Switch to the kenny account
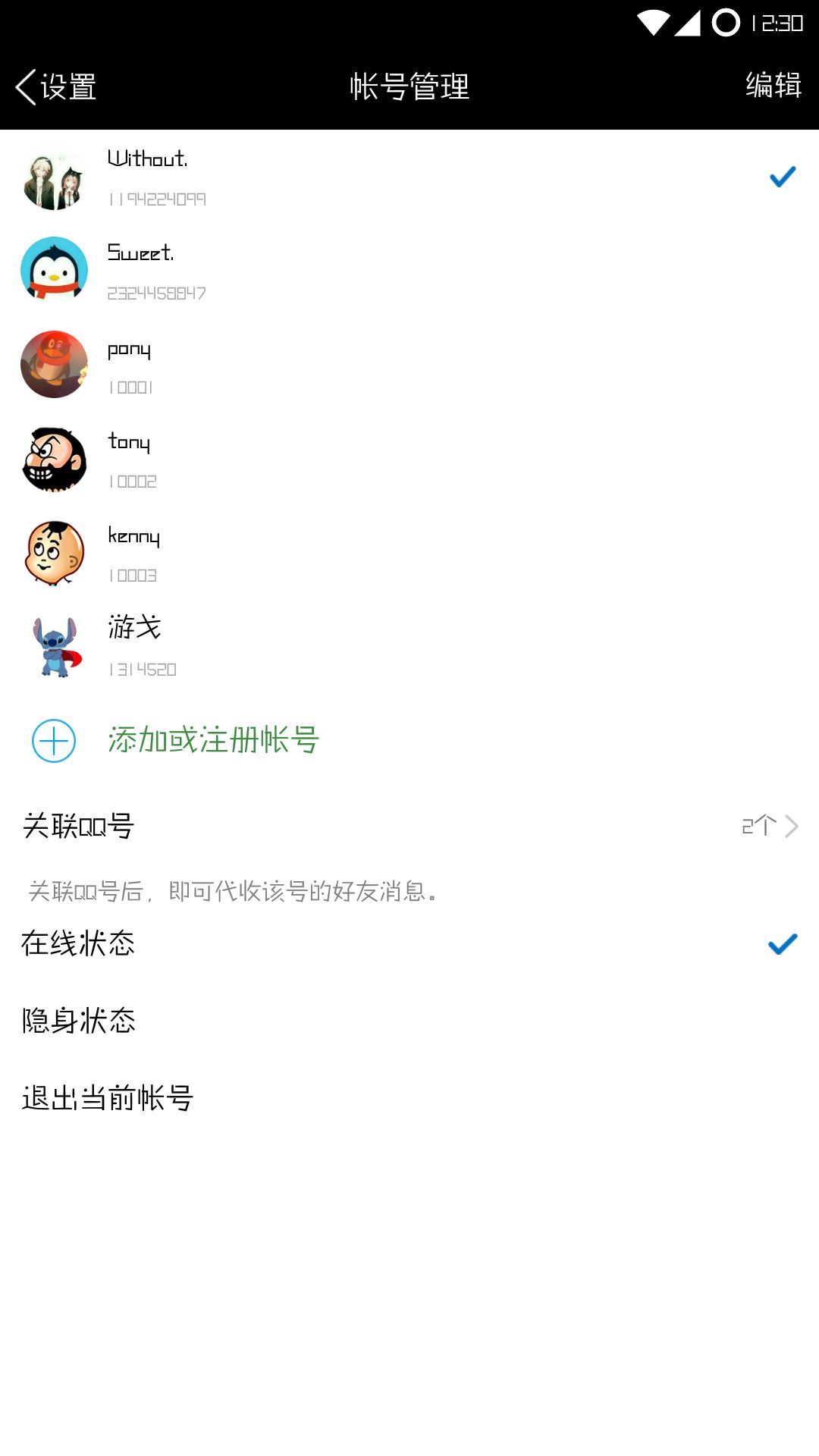Screen dimensions: 819x1456 point(409,554)
